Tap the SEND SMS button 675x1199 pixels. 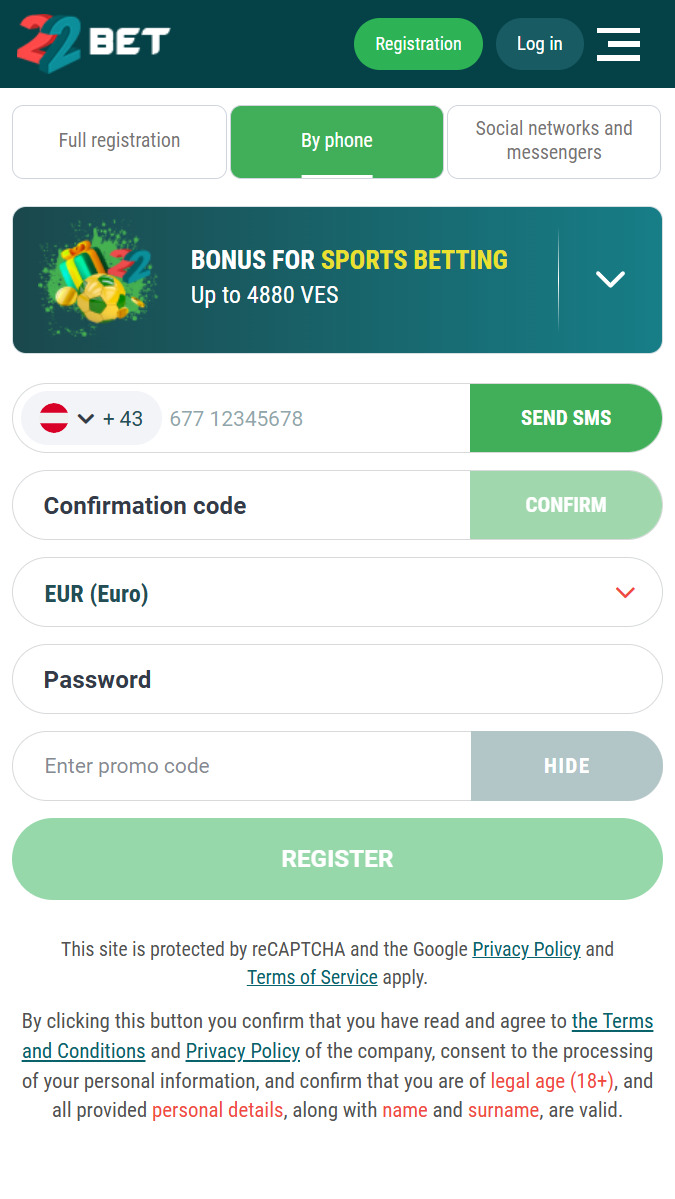tap(566, 418)
